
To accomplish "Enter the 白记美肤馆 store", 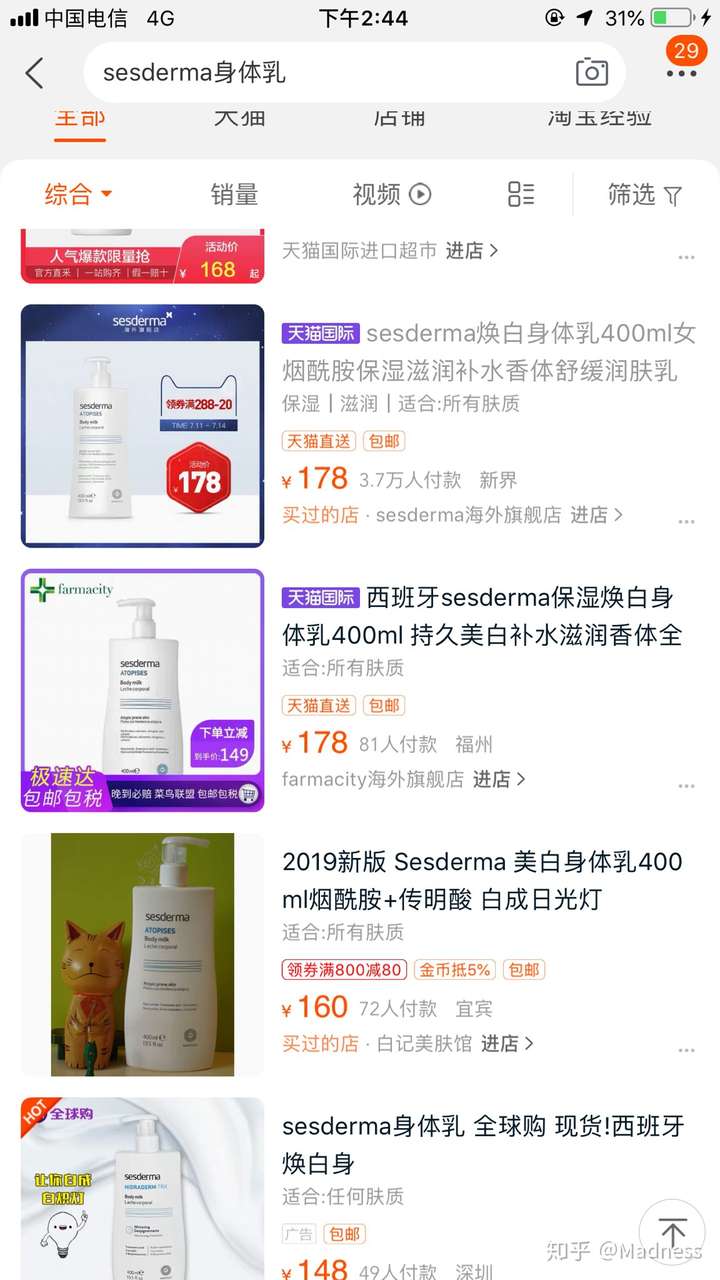I will 507,1043.
